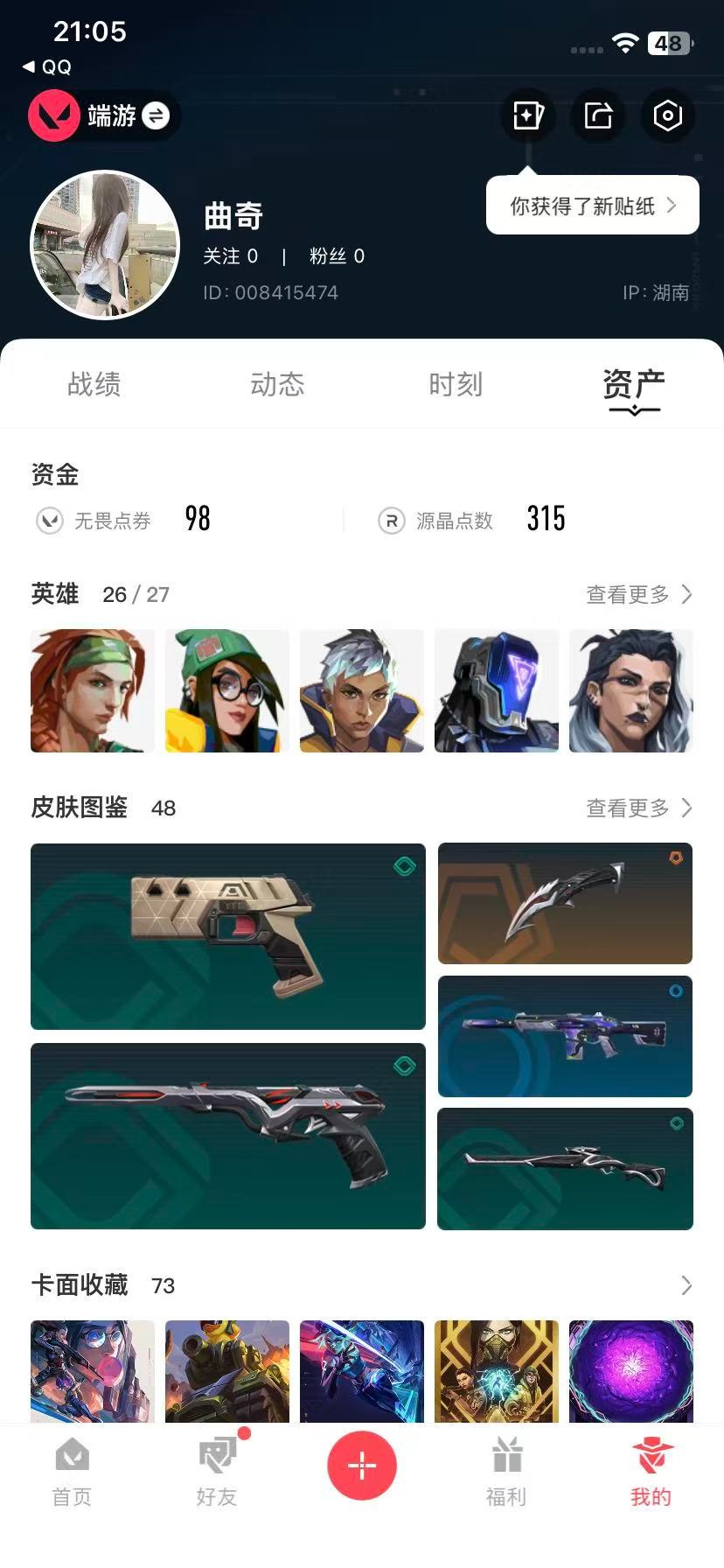The image size is (724, 1568).
Task: Open the settings hexagon icon
Action: 667,115
